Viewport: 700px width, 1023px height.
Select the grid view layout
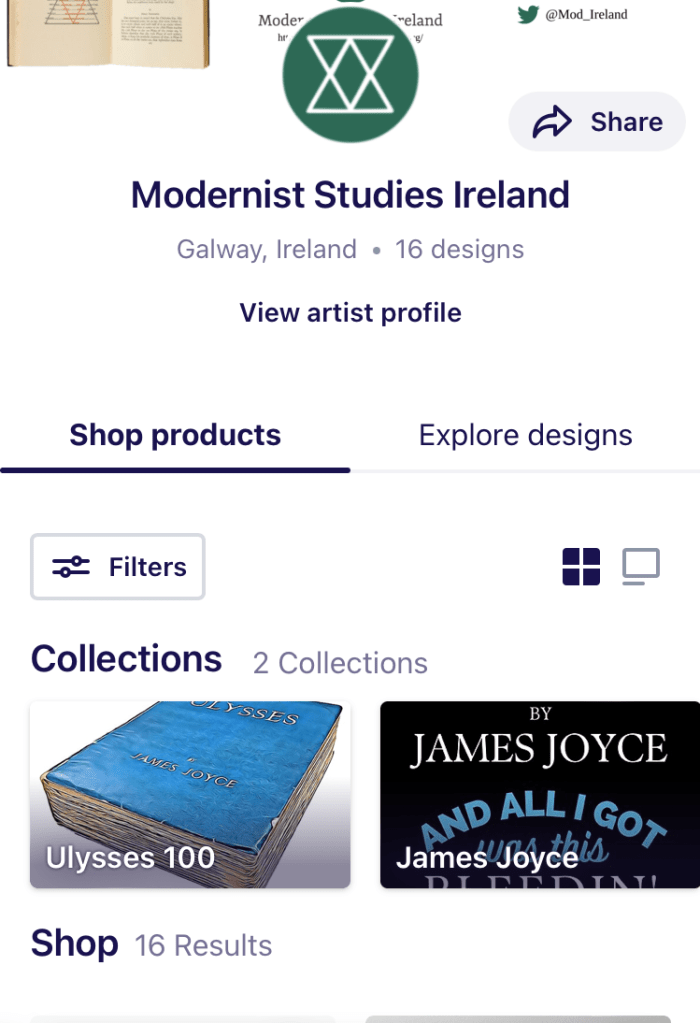pos(581,567)
